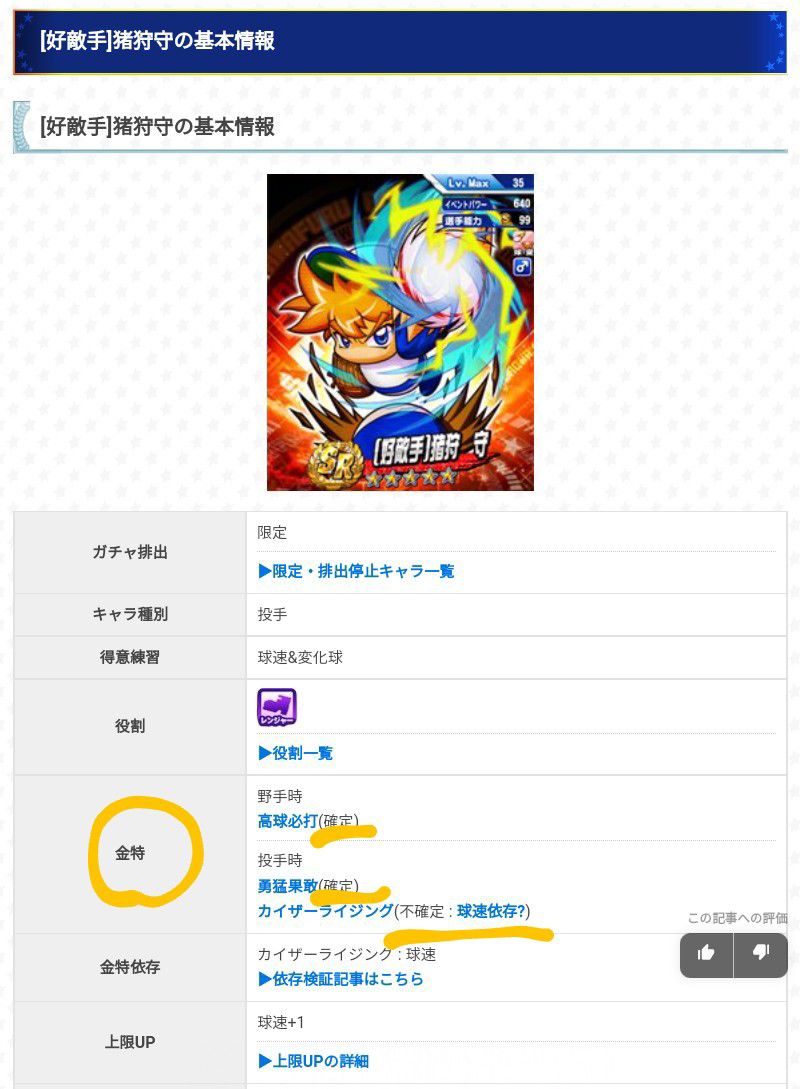Viewport: 800px width, 1089px height.
Task: Open the 限定・排出停止キャラ一覧 link
Action: (356, 571)
